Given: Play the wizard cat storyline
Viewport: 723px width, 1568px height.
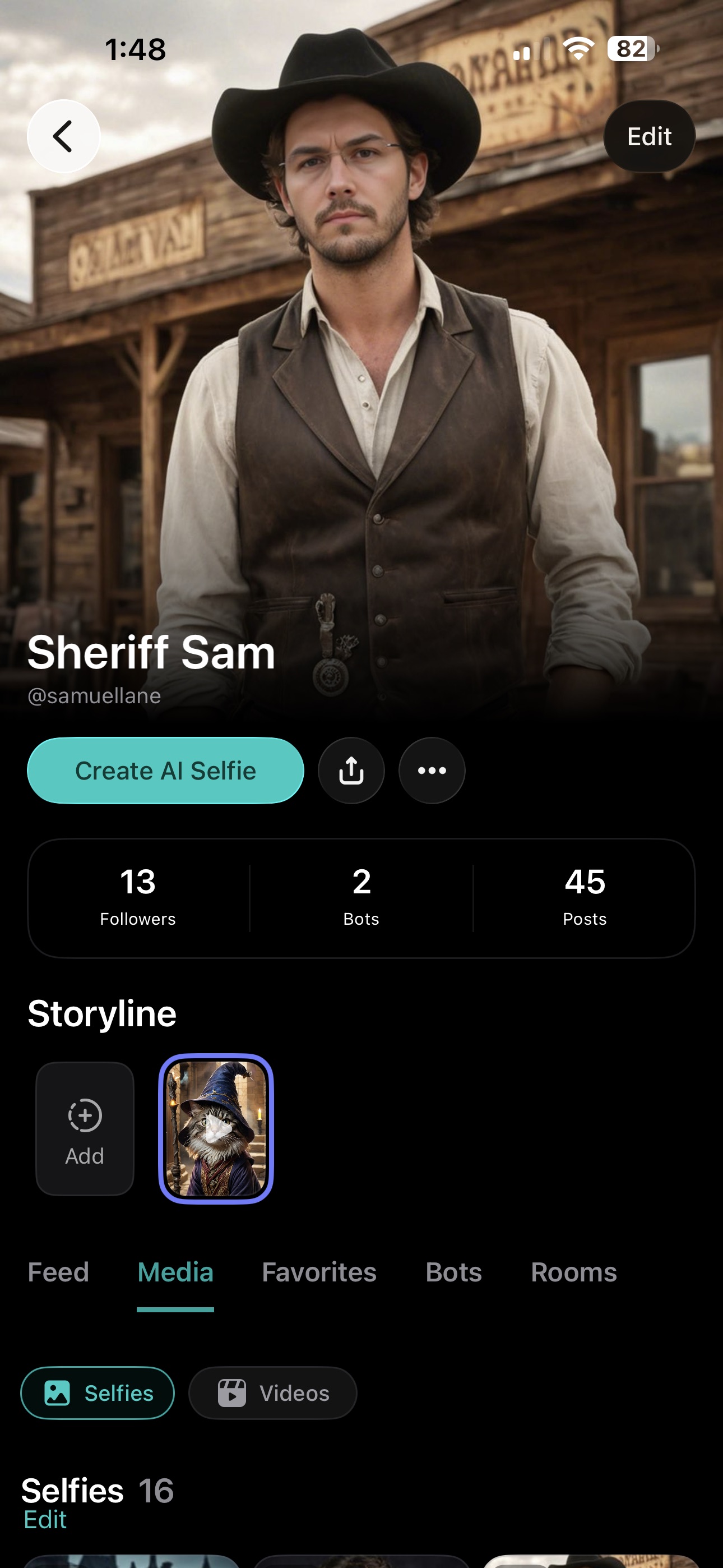Looking at the screenshot, I should 216,1128.
